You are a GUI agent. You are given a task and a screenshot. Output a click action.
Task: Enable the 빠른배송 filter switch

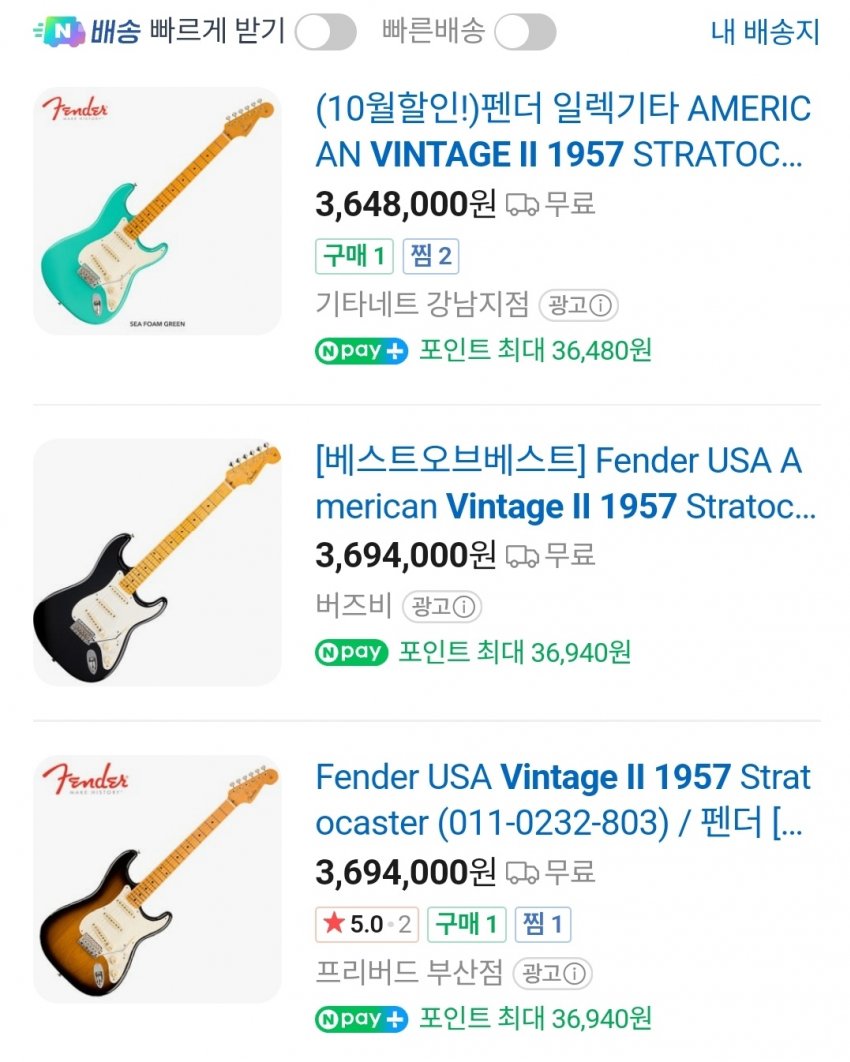point(525,33)
